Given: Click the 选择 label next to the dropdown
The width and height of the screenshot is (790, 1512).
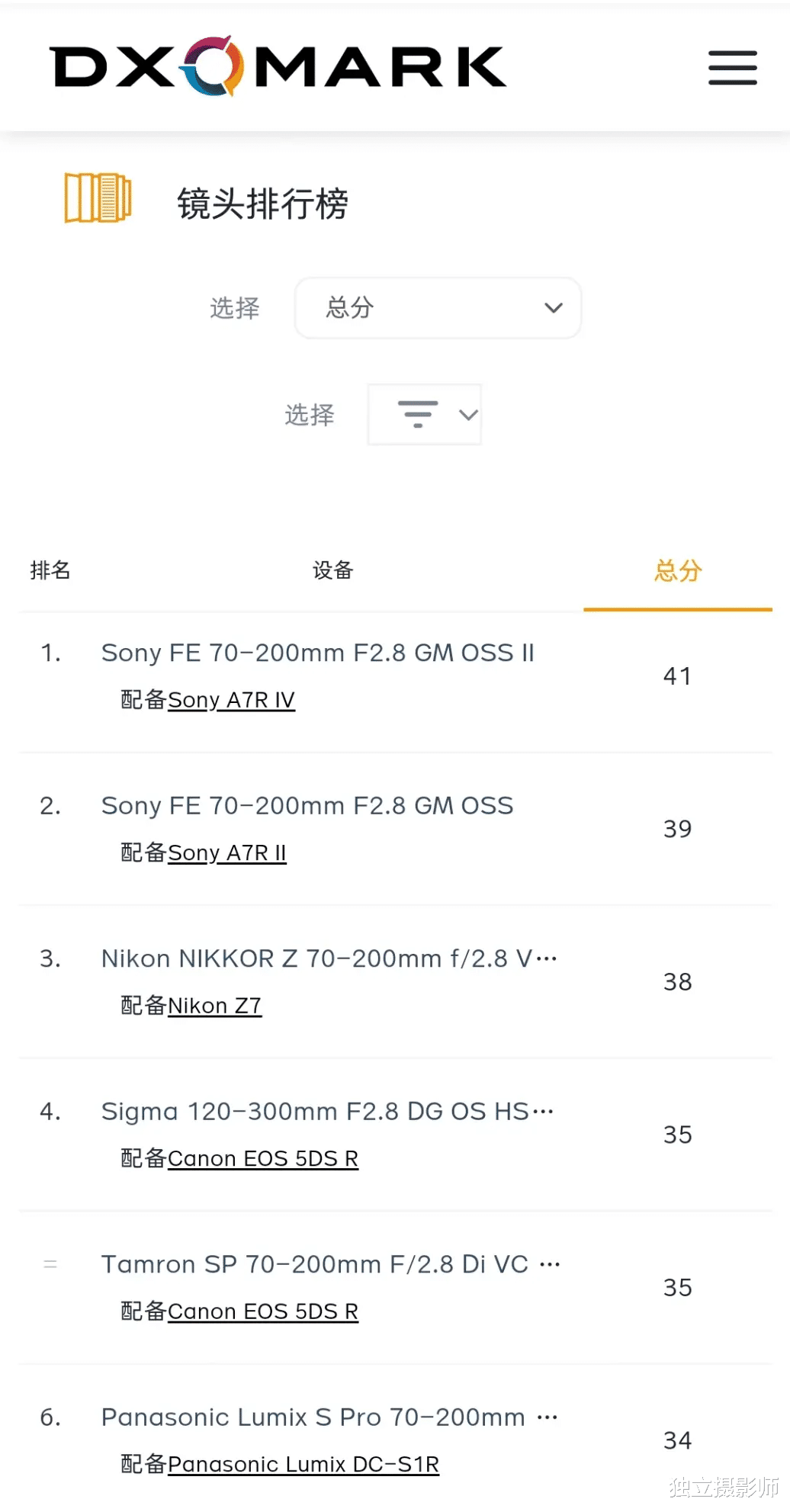Looking at the screenshot, I should (x=234, y=308).
